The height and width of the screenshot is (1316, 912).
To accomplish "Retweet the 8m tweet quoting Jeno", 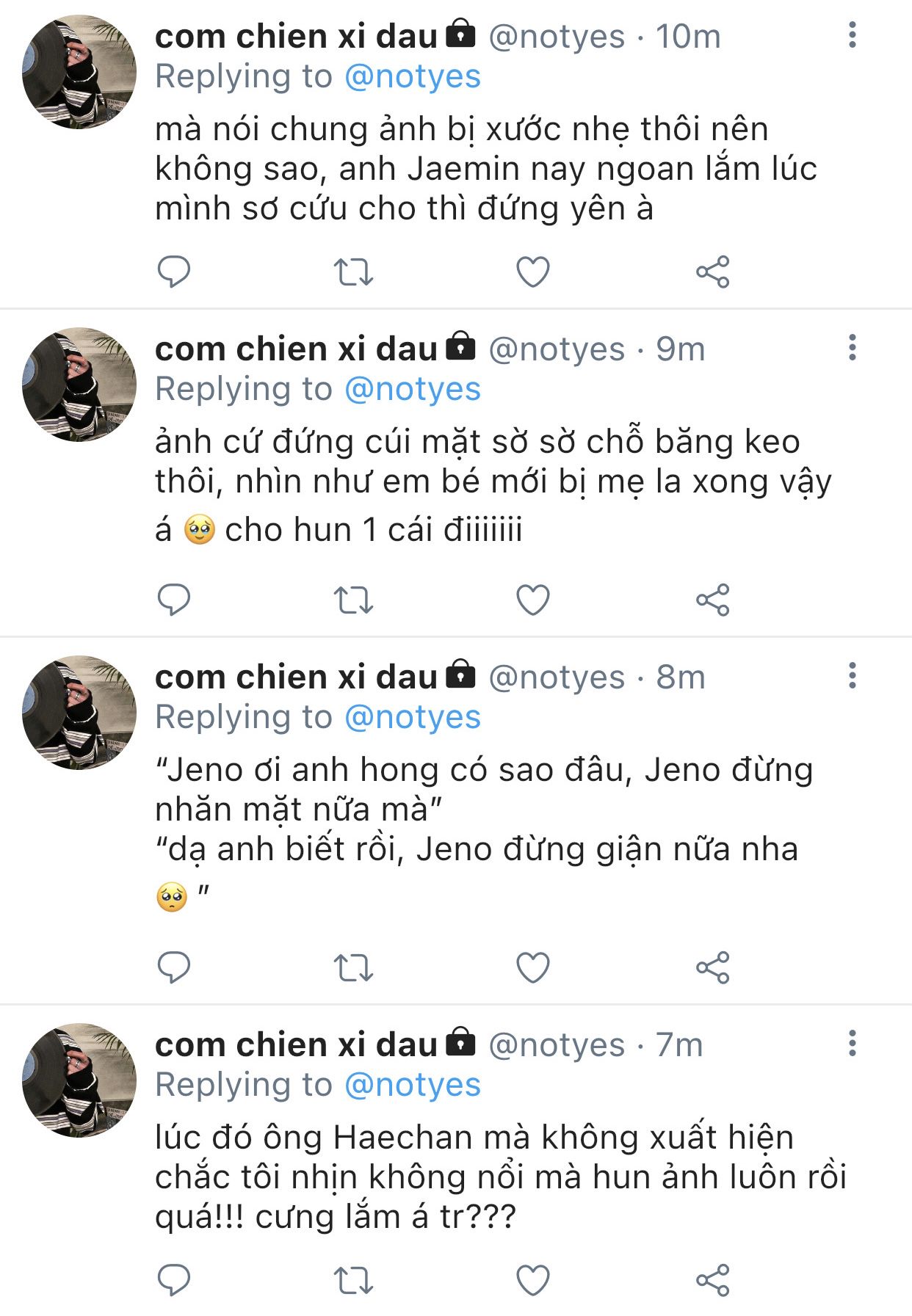I will [x=354, y=967].
